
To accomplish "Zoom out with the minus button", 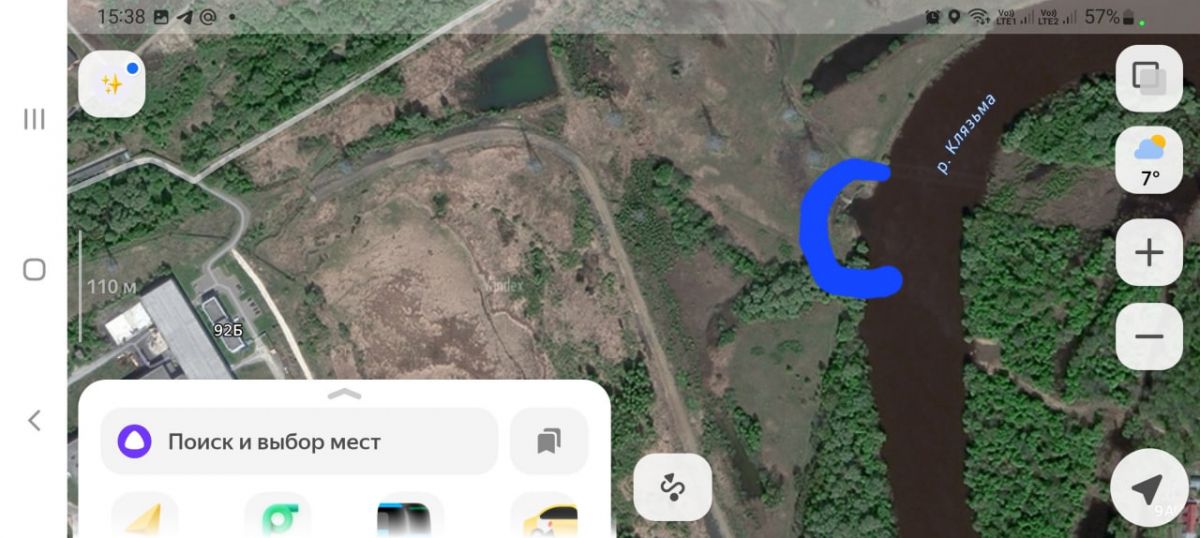I will coord(1149,336).
